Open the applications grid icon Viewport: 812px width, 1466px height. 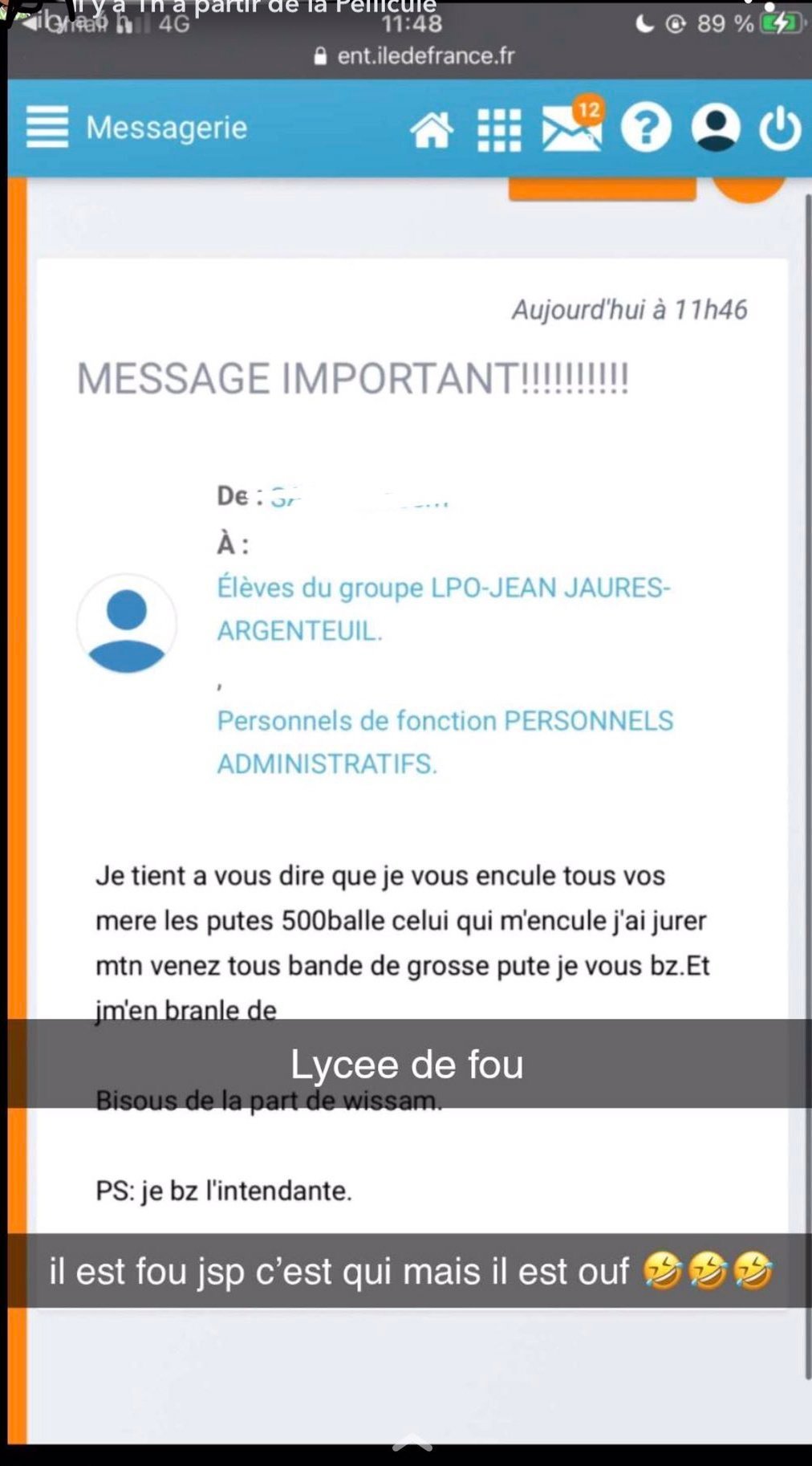click(499, 129)
